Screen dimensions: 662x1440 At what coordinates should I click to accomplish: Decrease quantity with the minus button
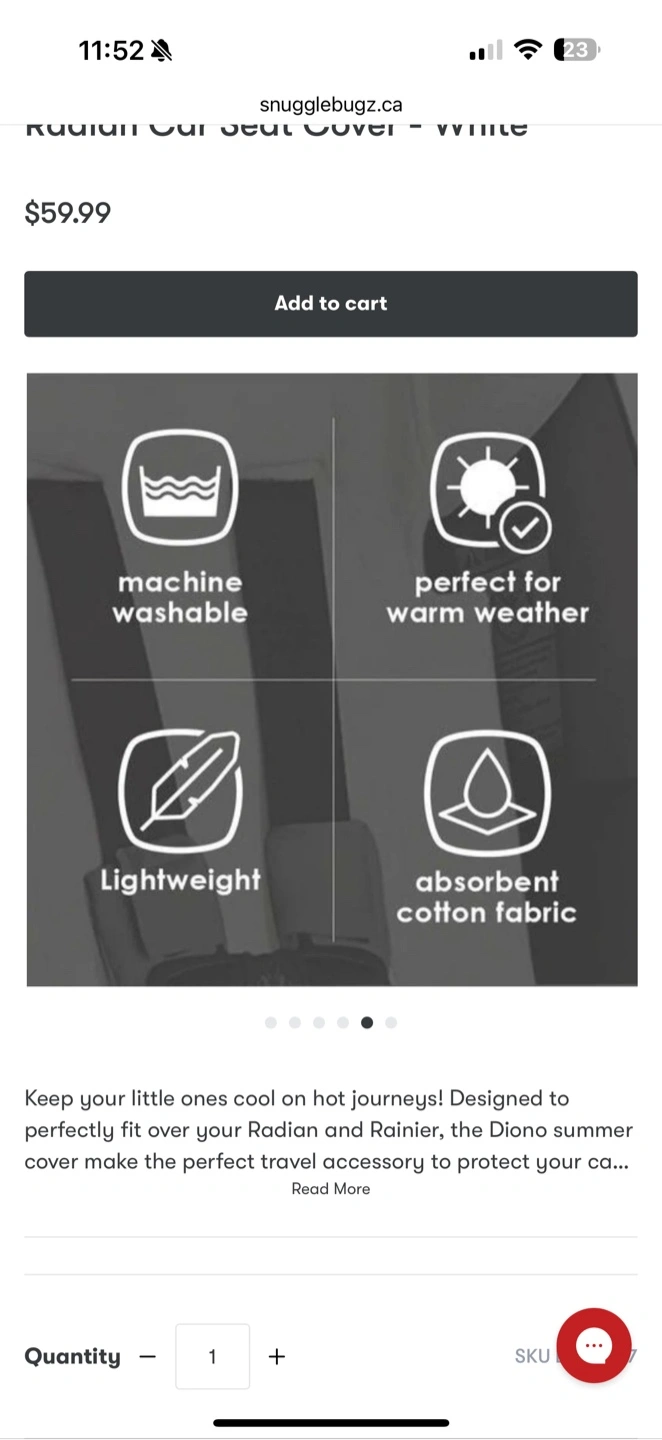click(x=148, y=1356)
